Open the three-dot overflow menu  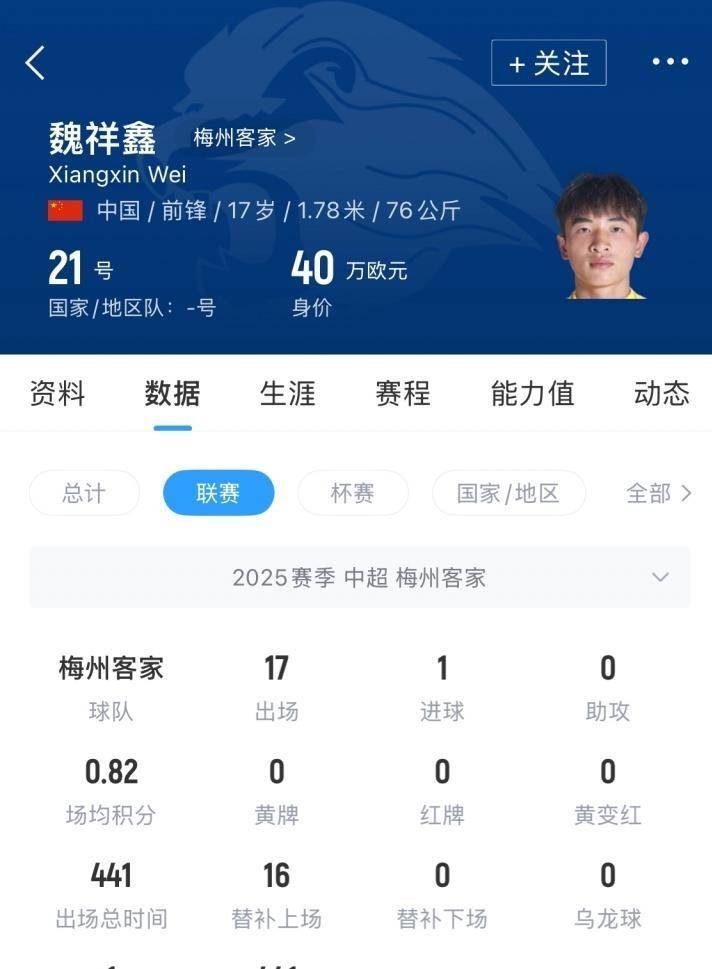click(669, 62)
